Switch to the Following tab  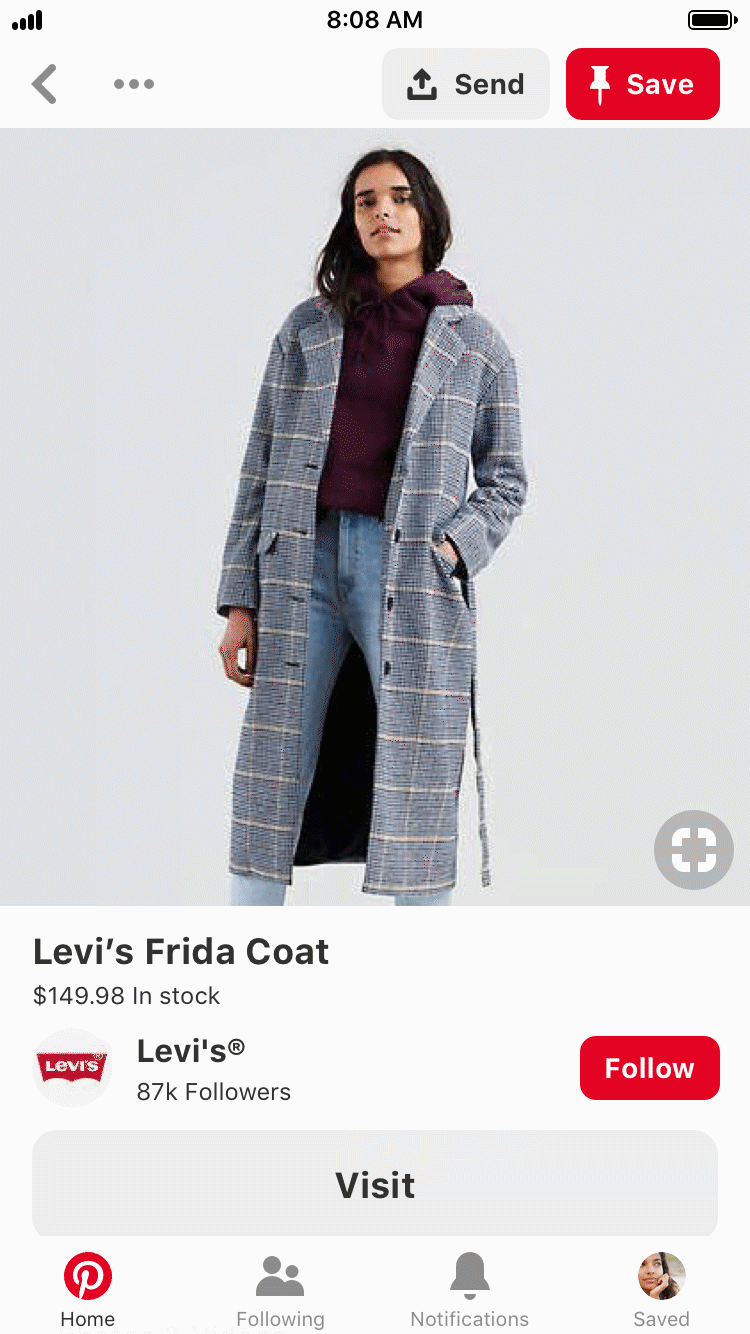click(280, 1318)
